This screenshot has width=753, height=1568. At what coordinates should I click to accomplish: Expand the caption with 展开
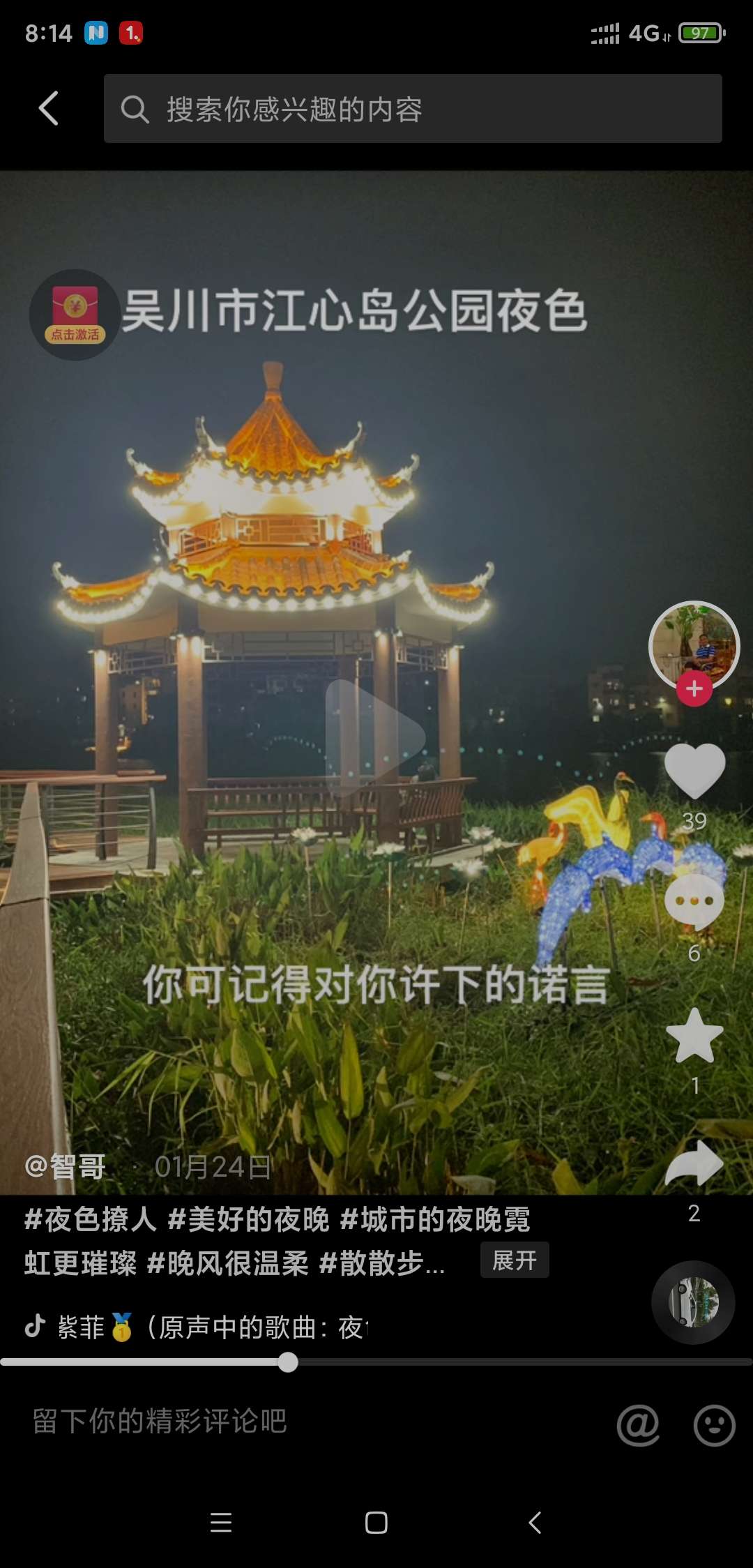pyautogui.click(x=515, y=1260)
